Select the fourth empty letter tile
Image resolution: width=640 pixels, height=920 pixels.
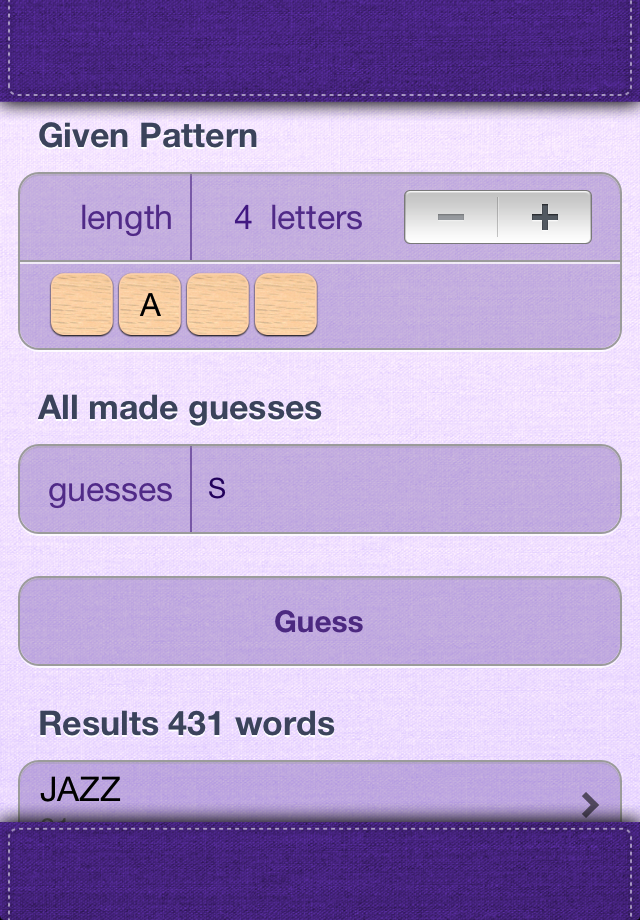click(286, 305)
